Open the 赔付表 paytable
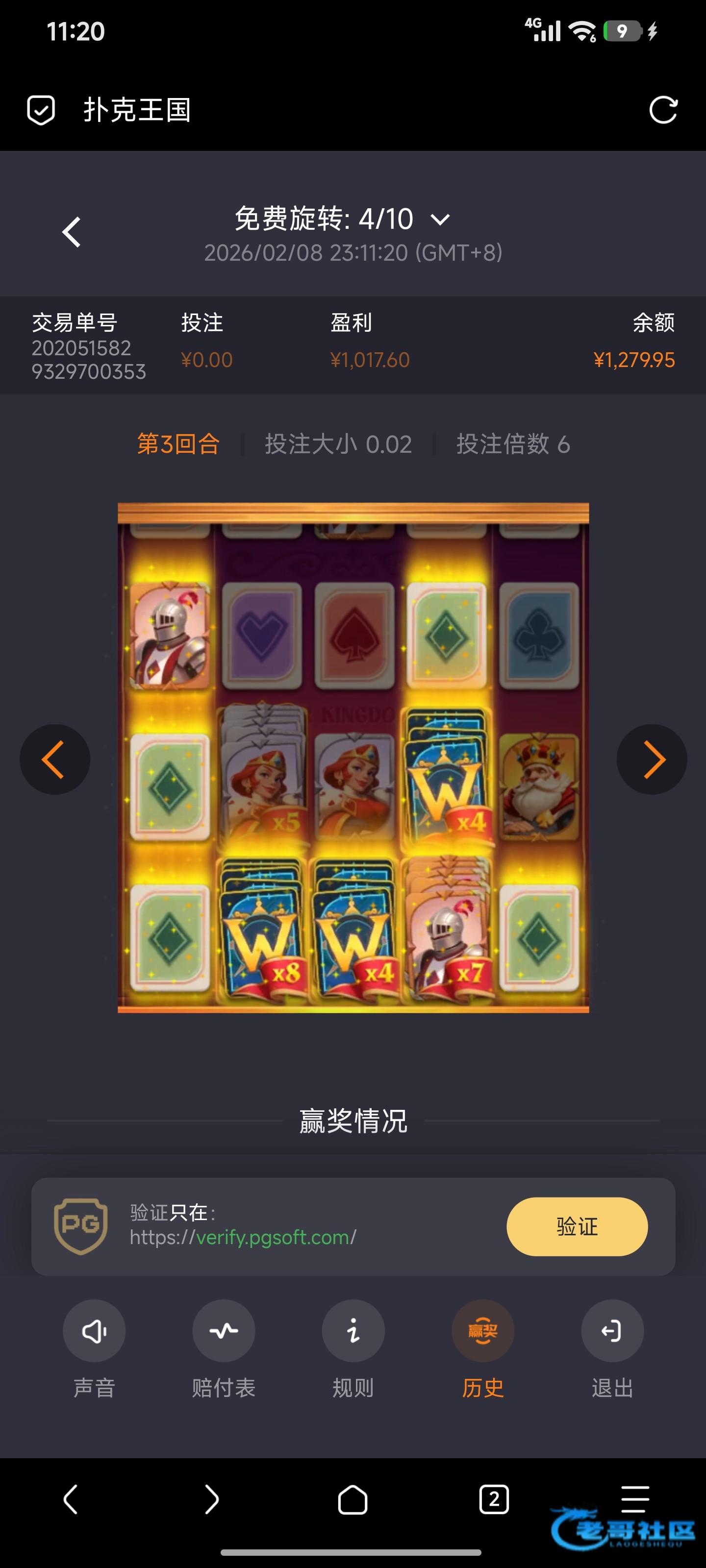 point(224,1331)
